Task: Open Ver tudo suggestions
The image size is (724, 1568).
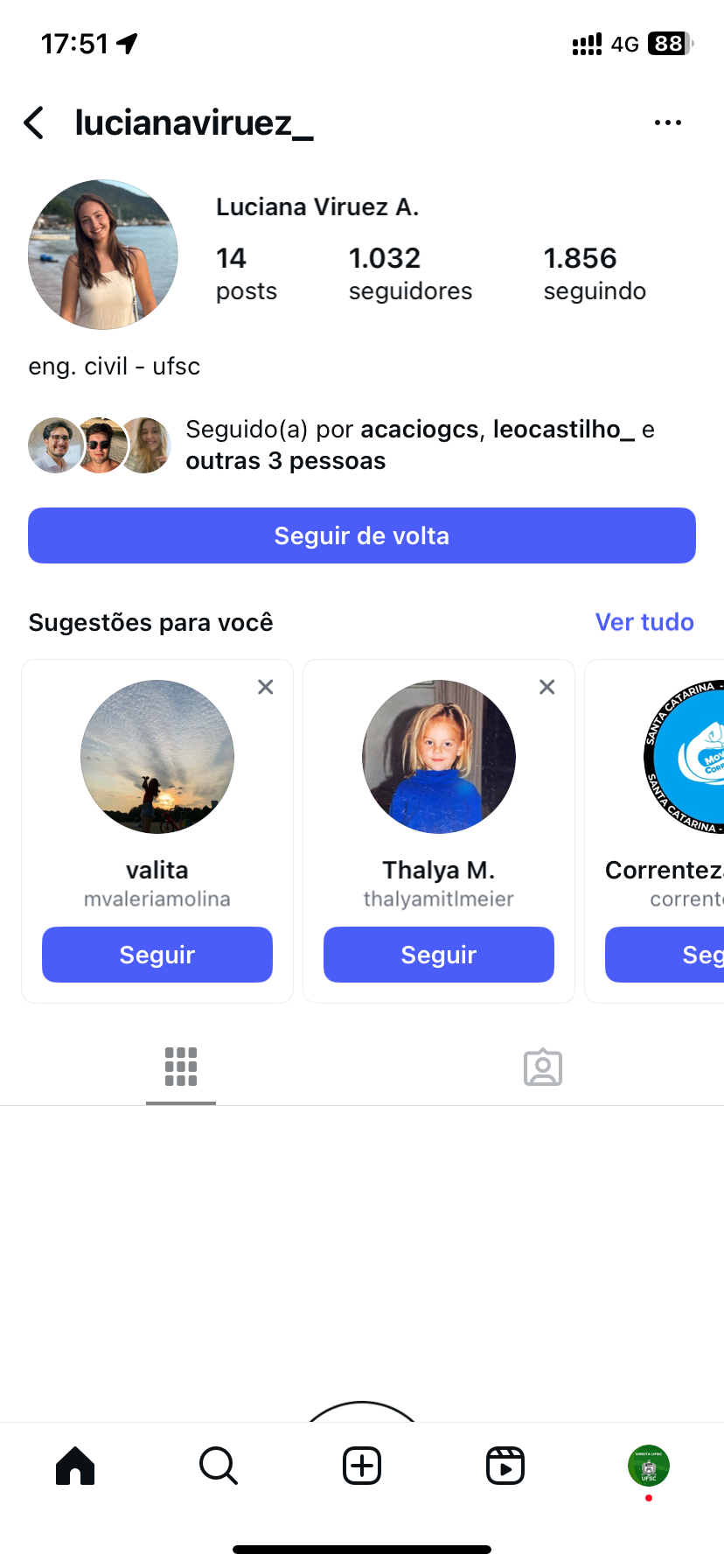Action: tap(644, 622)
